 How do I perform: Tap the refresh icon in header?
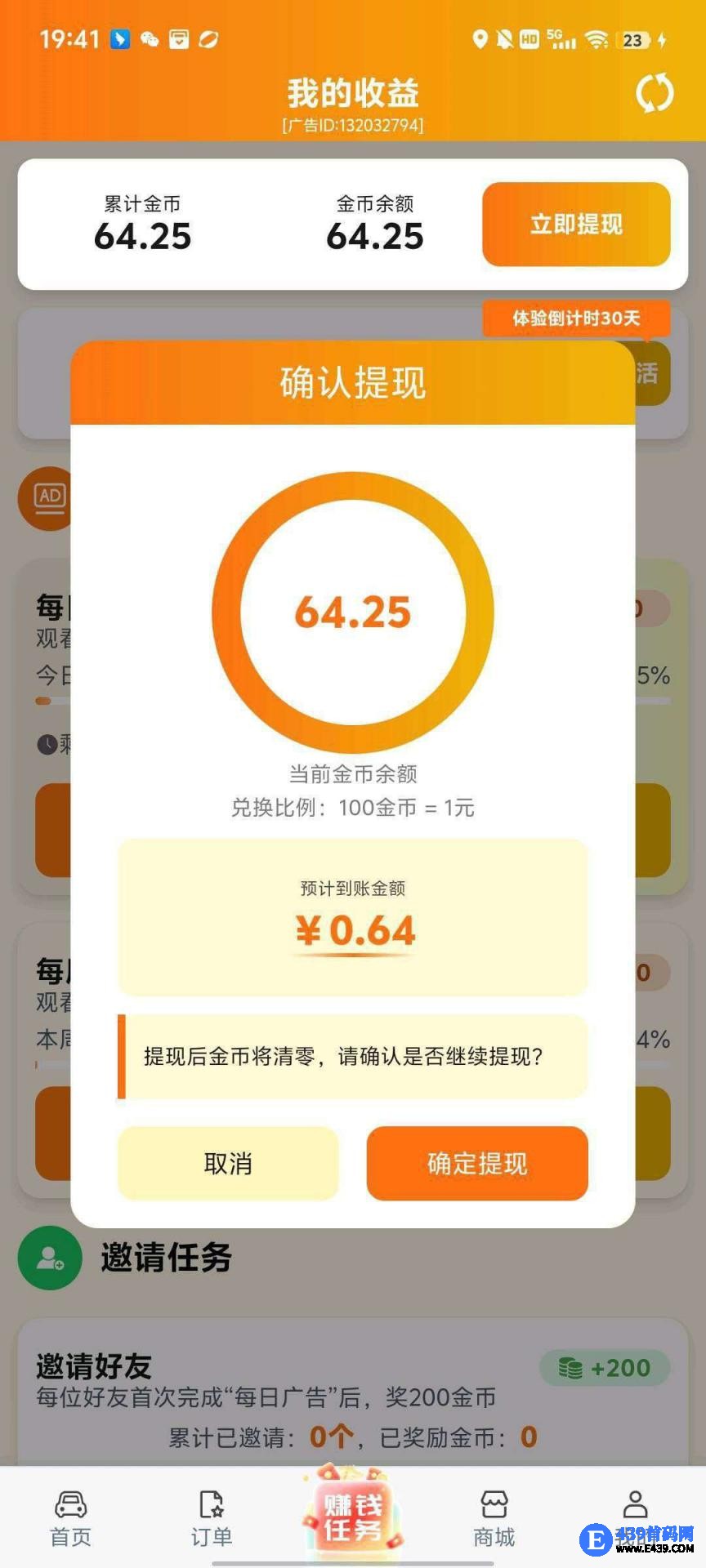point(655,93)
